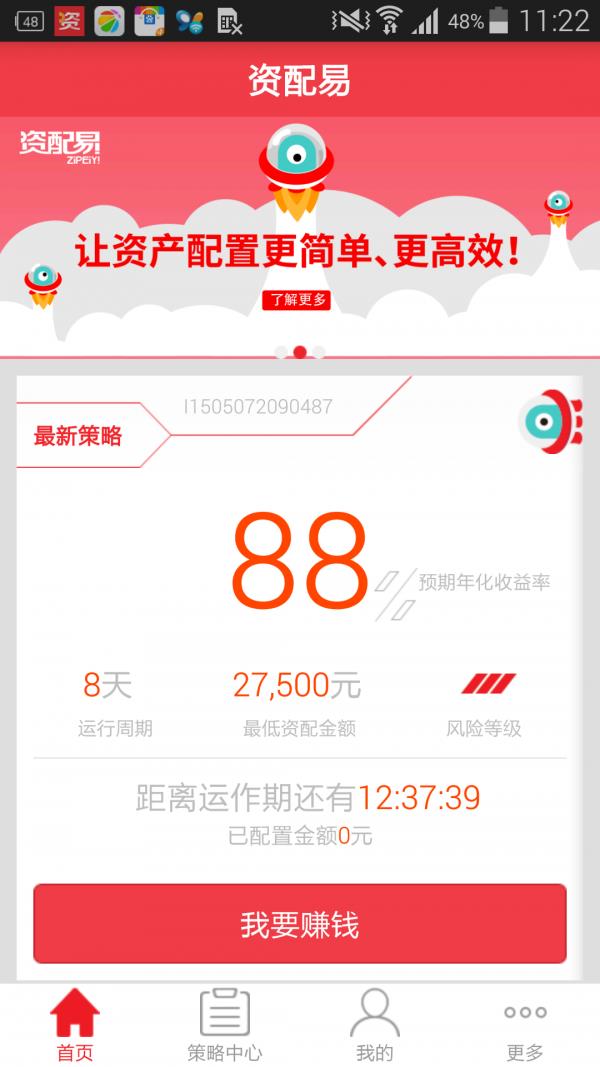The image size is (600, 1067).
Task: Tap 我要赚钱 to start investing
Action: tap(300, 924)
